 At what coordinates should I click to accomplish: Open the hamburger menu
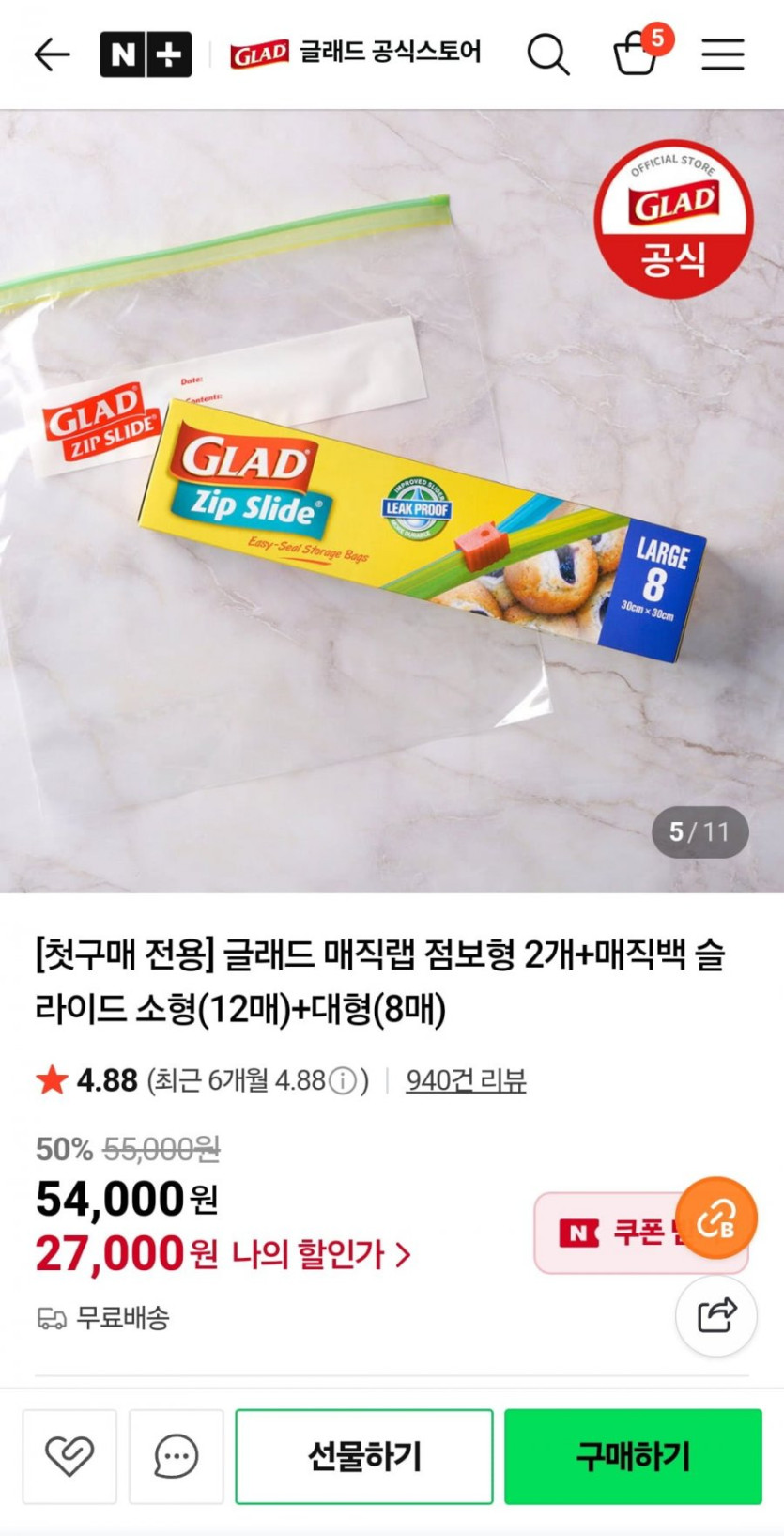(x=723, y=54)
